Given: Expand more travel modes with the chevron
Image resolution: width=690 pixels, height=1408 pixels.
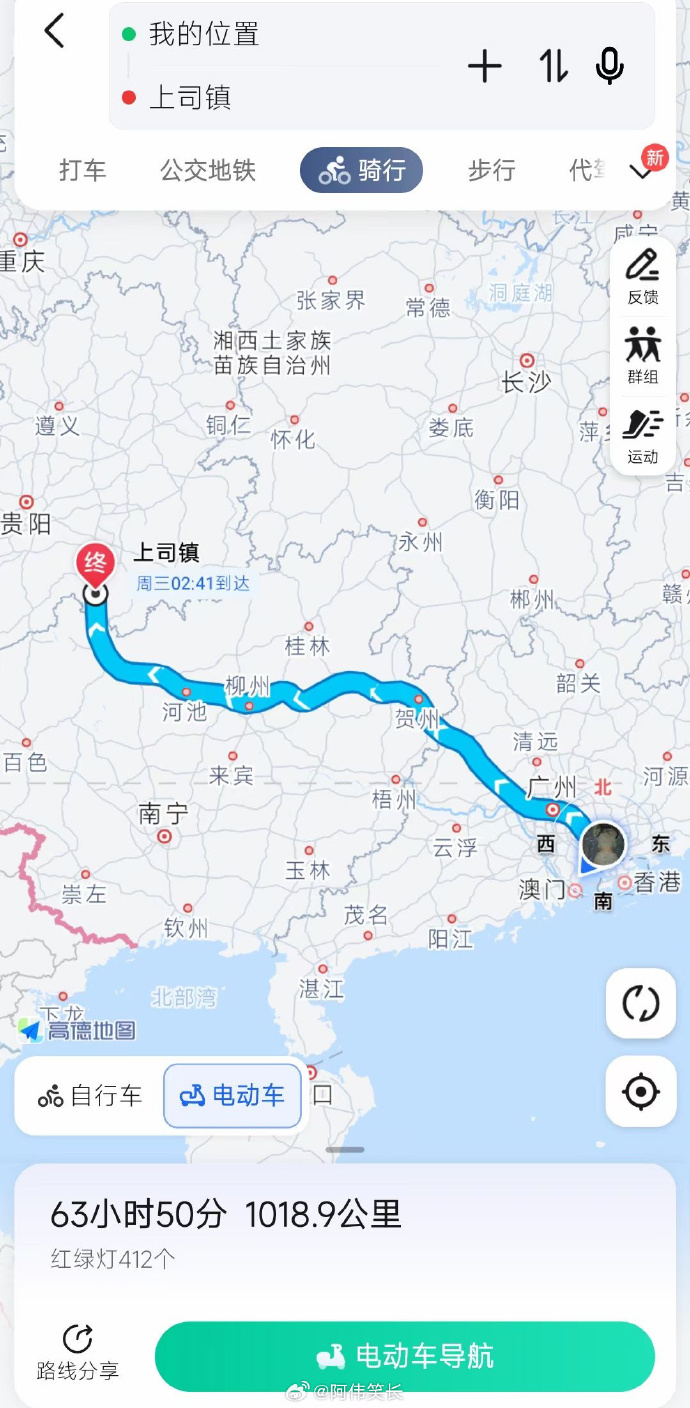Looking at the screenshot, I should [640, 171].
